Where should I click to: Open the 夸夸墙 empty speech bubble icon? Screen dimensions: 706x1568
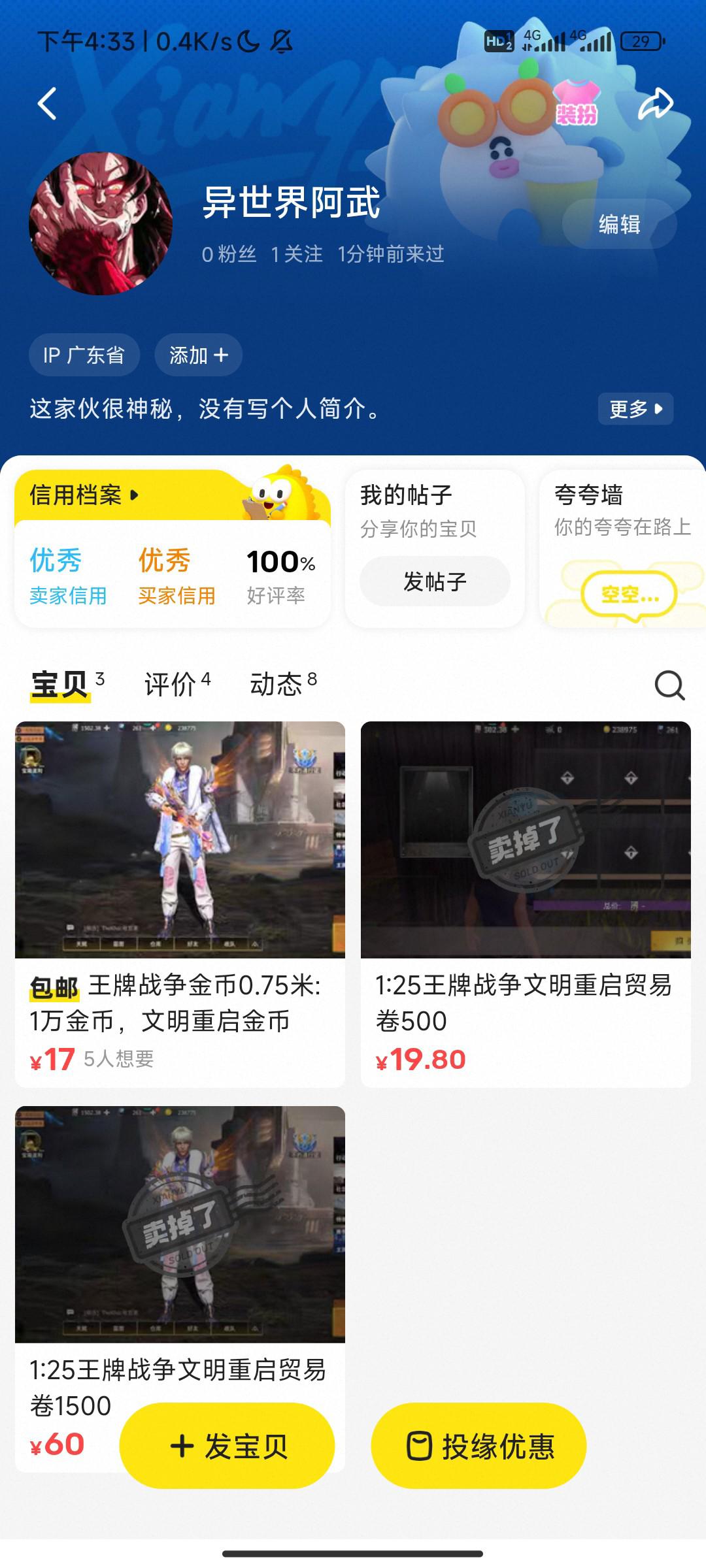(x=630, y=593)
